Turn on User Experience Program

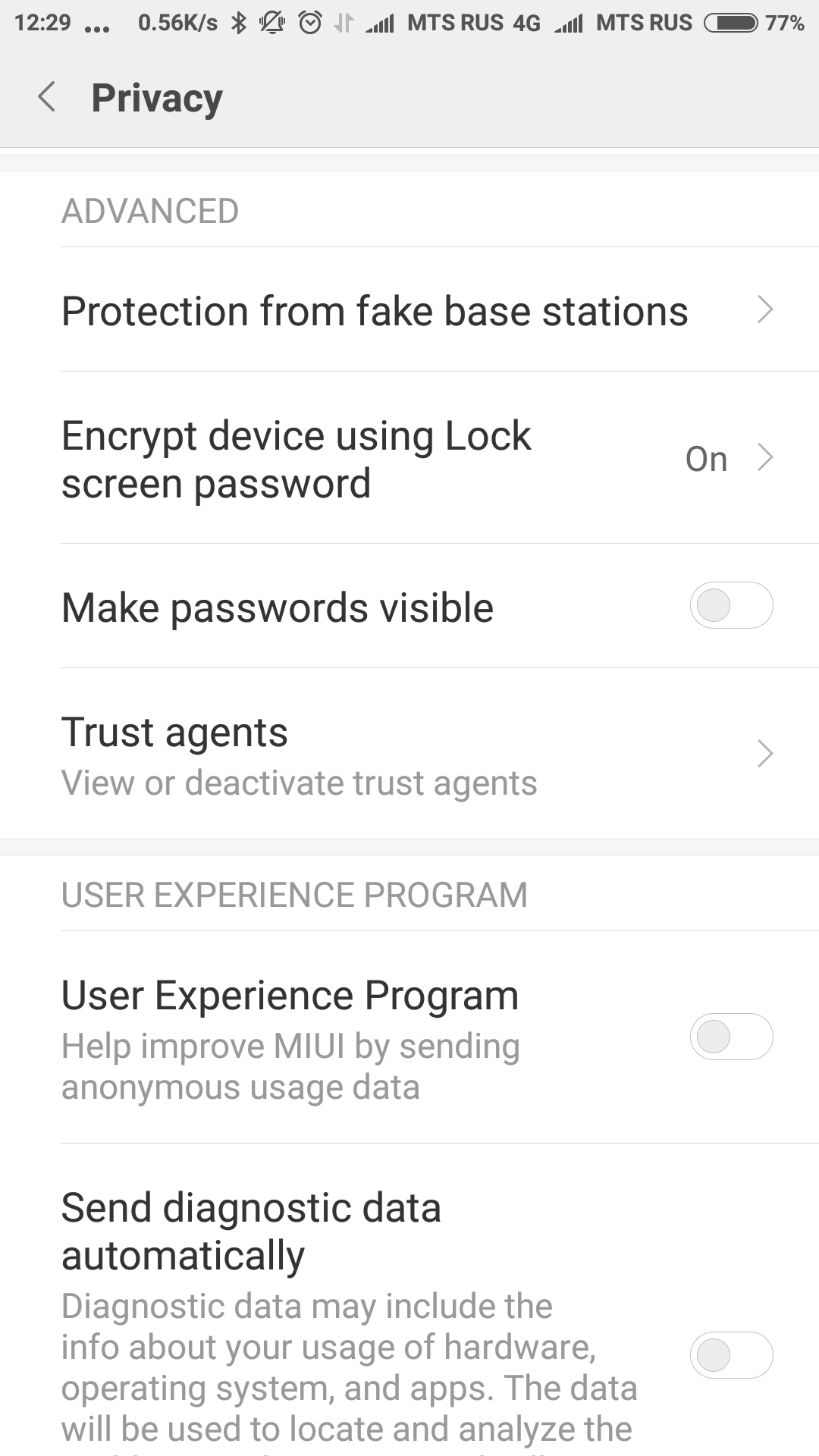click(x=731, y=1037)
